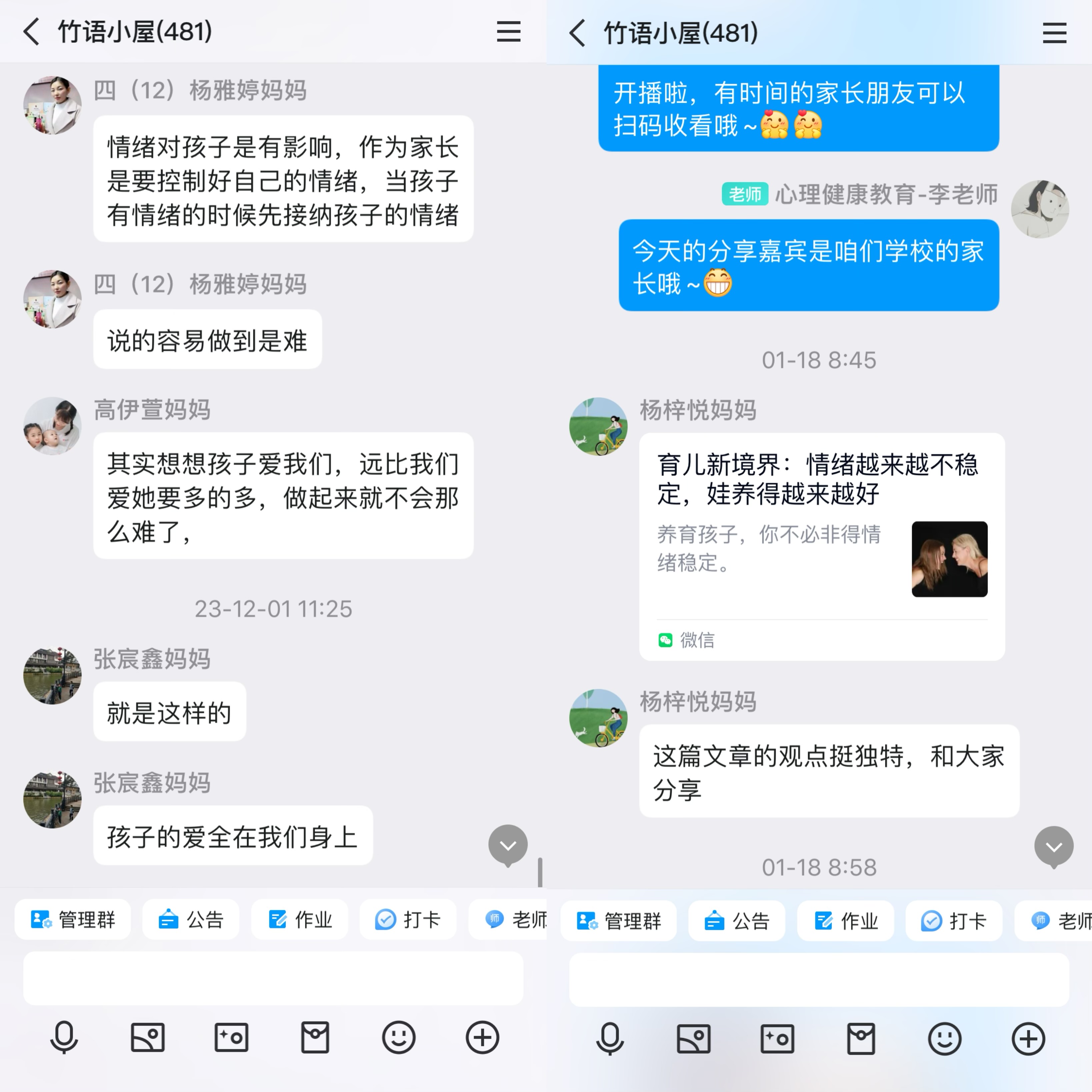Screen dimensions: 1092x1092
Task: View 高伊萱妈妈's profile avatar
Action: (52, 426)
